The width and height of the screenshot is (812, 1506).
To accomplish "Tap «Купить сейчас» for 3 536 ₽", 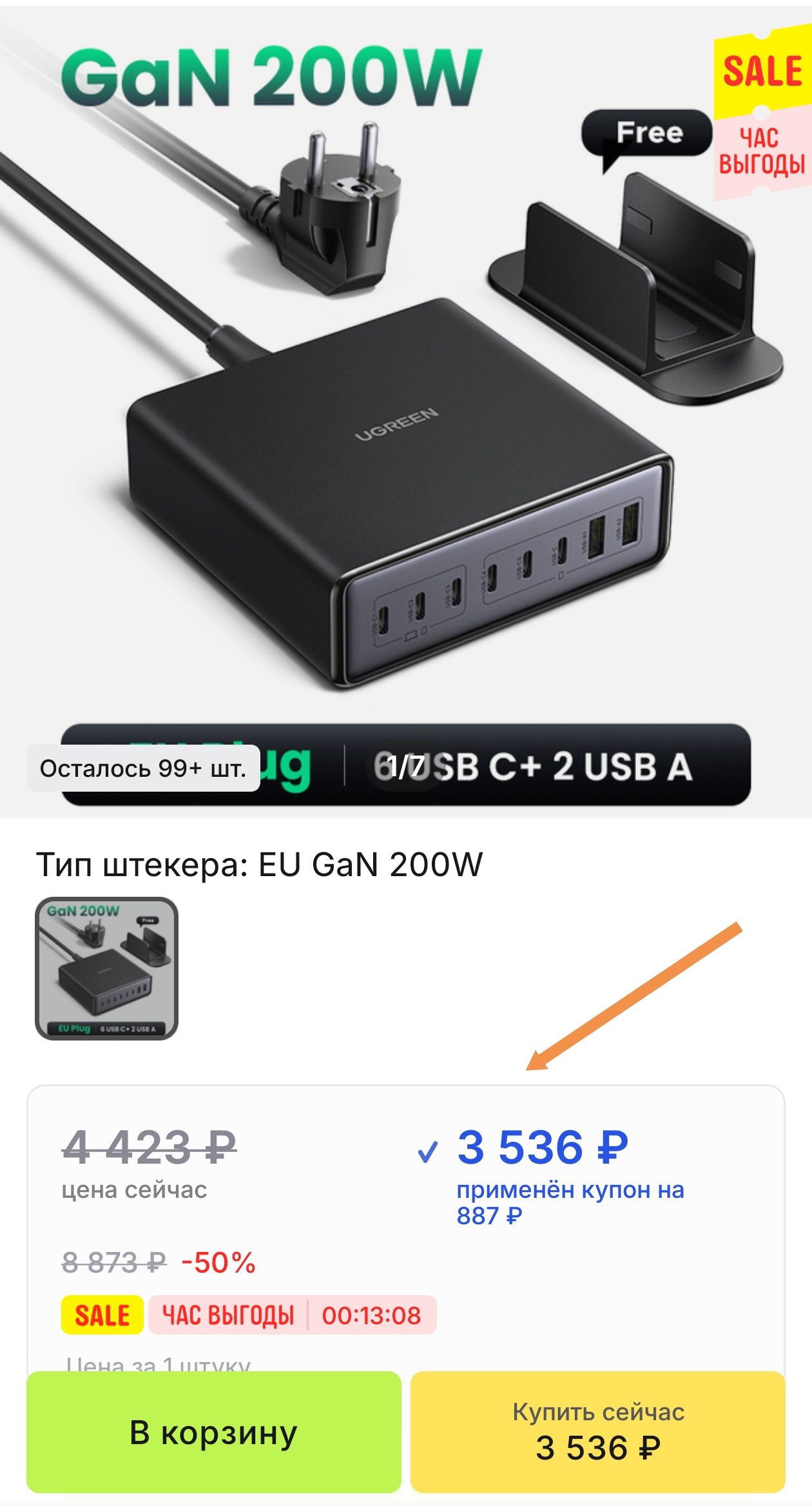I will [x=597, y=1432].
